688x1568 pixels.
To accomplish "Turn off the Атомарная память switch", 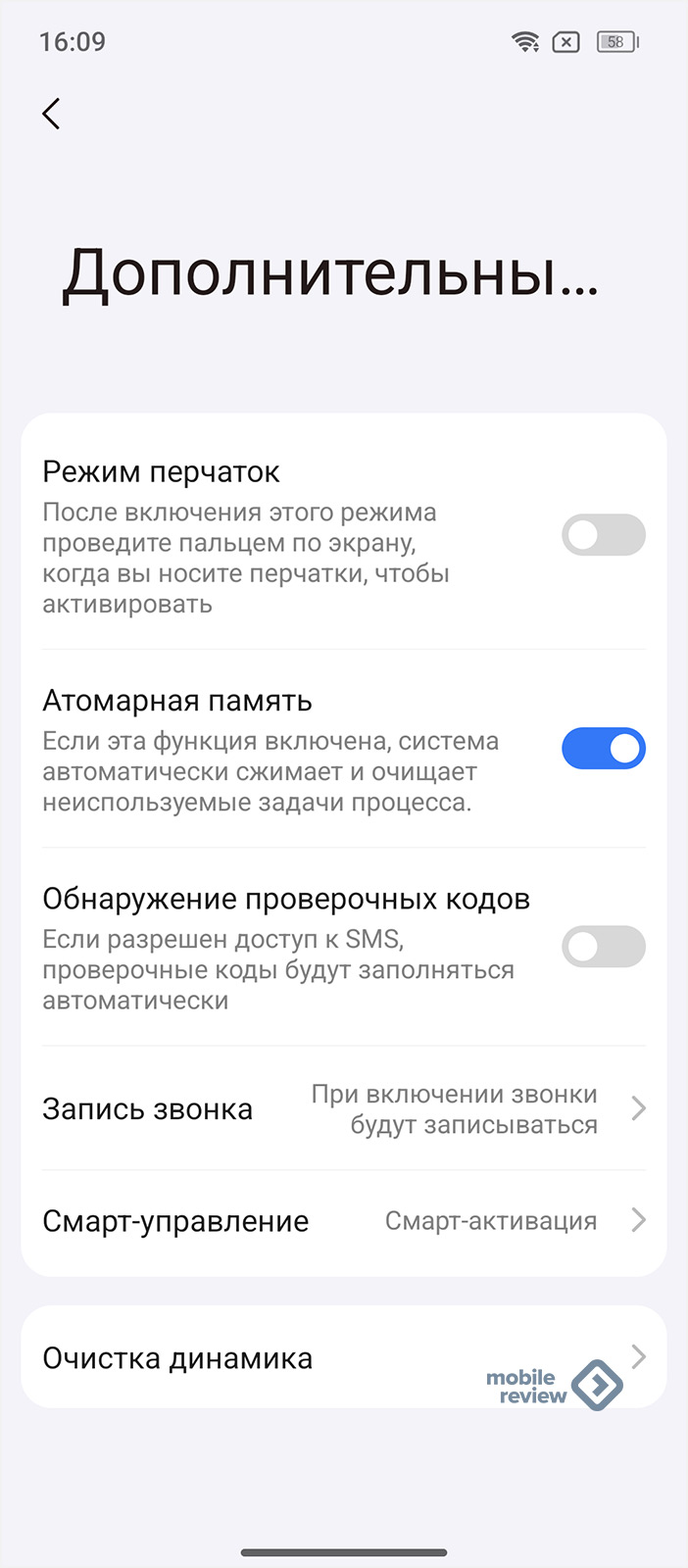I will click(x=604, y=749).
